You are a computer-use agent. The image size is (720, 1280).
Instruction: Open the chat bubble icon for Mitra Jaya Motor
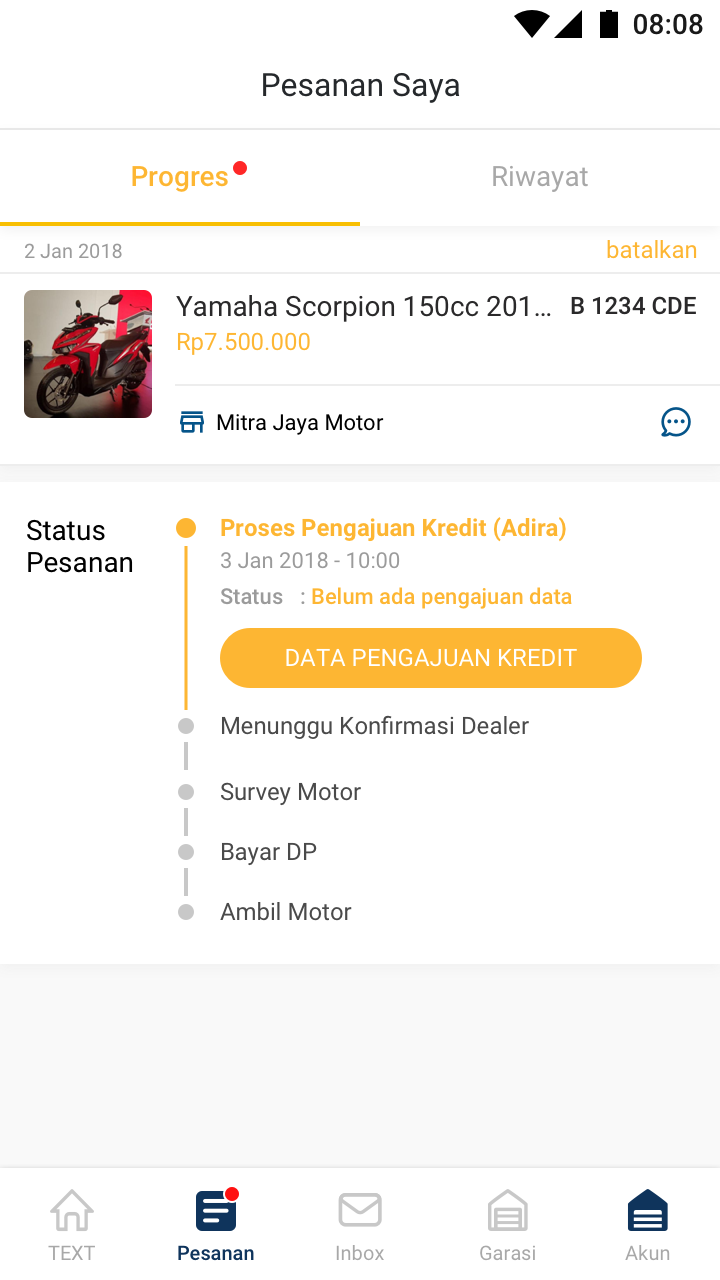click(x=676, y=423)
